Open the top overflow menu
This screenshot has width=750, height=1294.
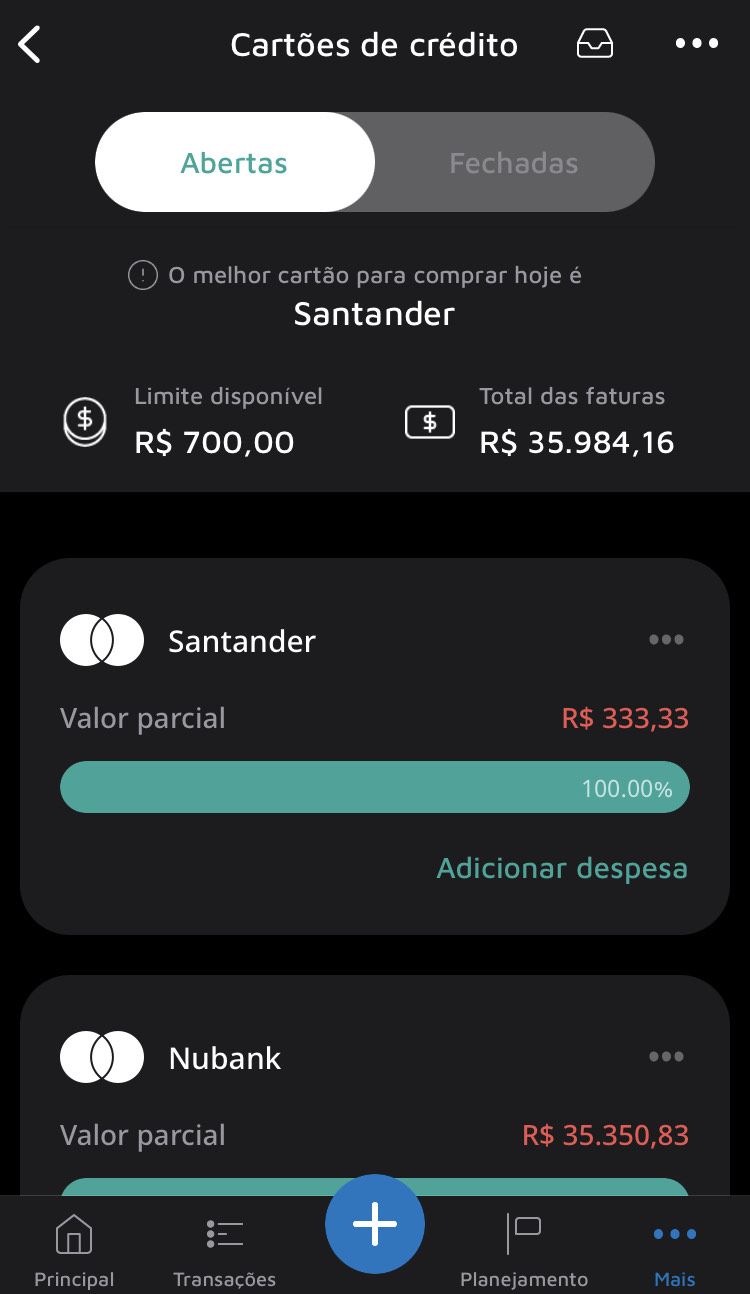(697, 44)
